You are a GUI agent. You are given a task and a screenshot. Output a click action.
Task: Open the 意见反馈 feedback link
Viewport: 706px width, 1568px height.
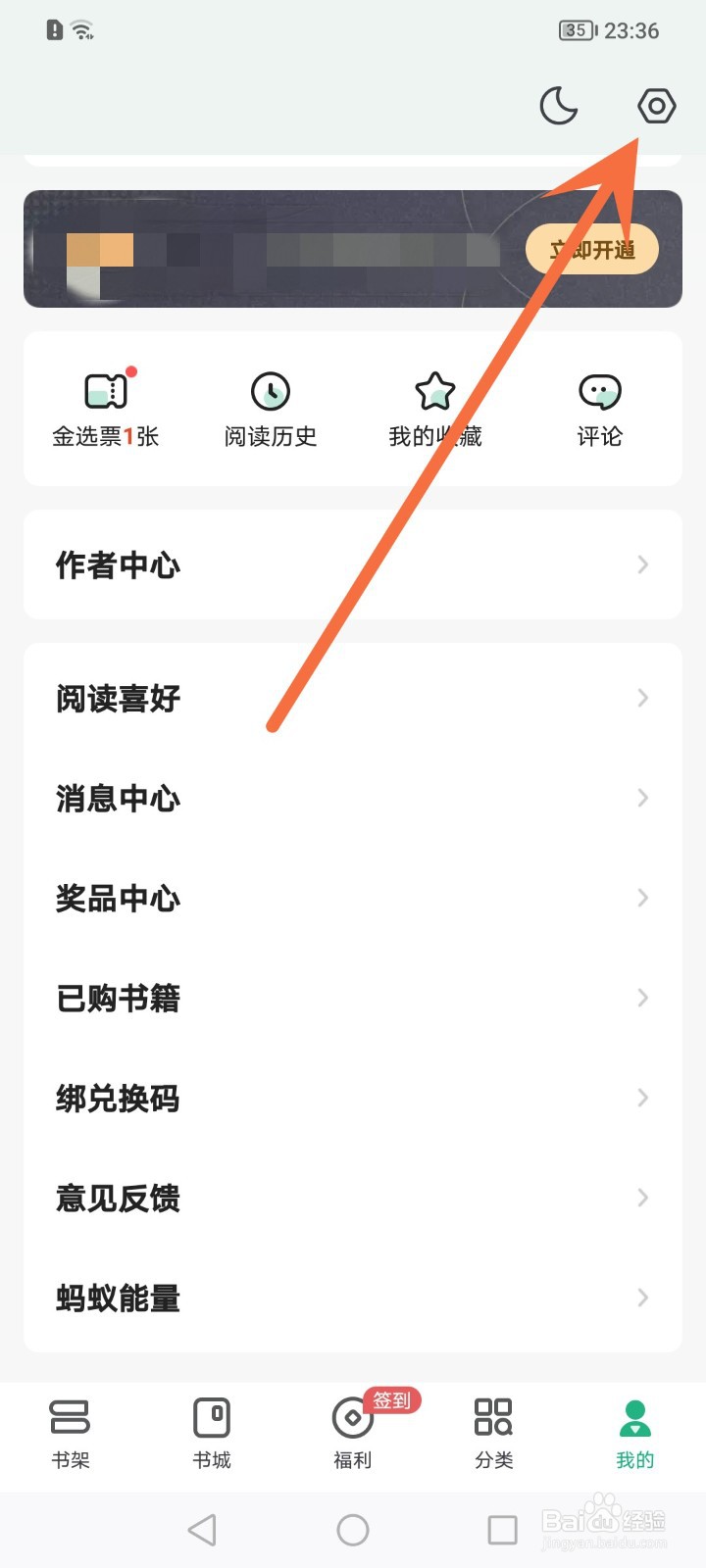click(117, 1198)
